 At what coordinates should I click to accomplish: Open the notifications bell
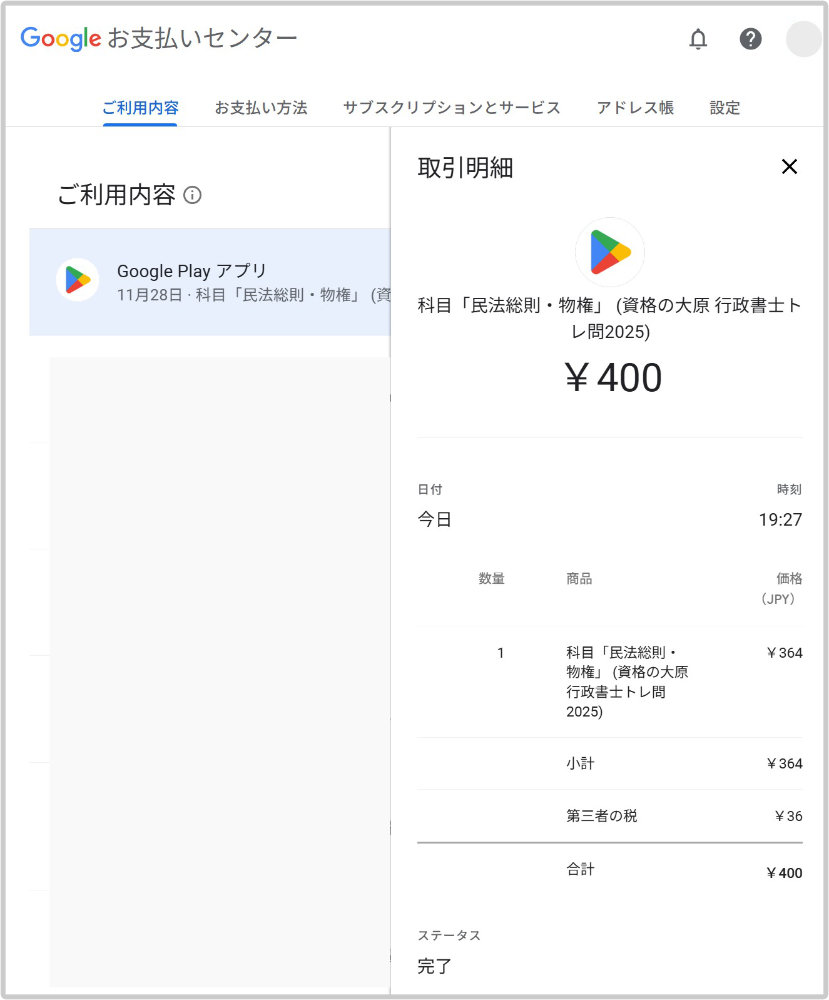click(698, 39)
